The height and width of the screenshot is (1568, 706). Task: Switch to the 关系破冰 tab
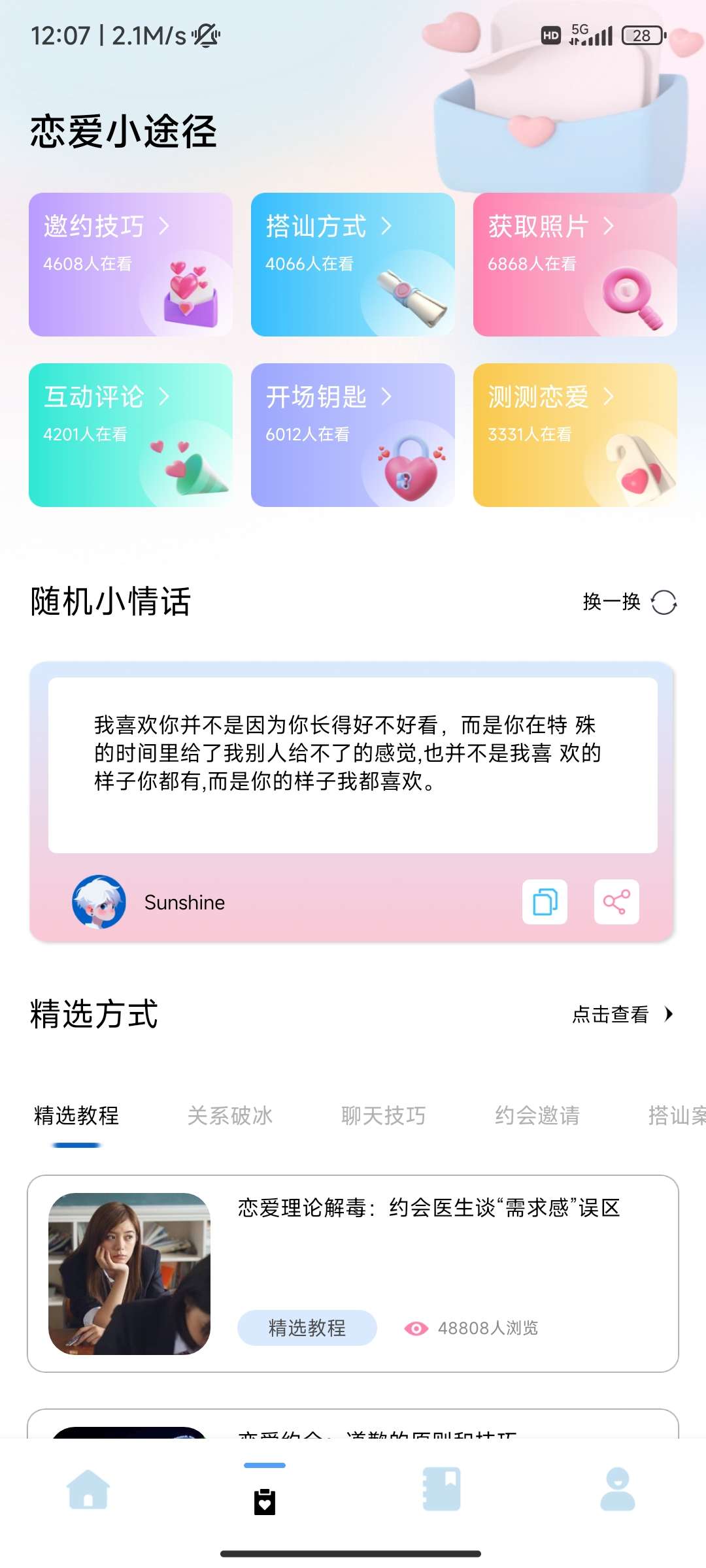(230, 1115)
